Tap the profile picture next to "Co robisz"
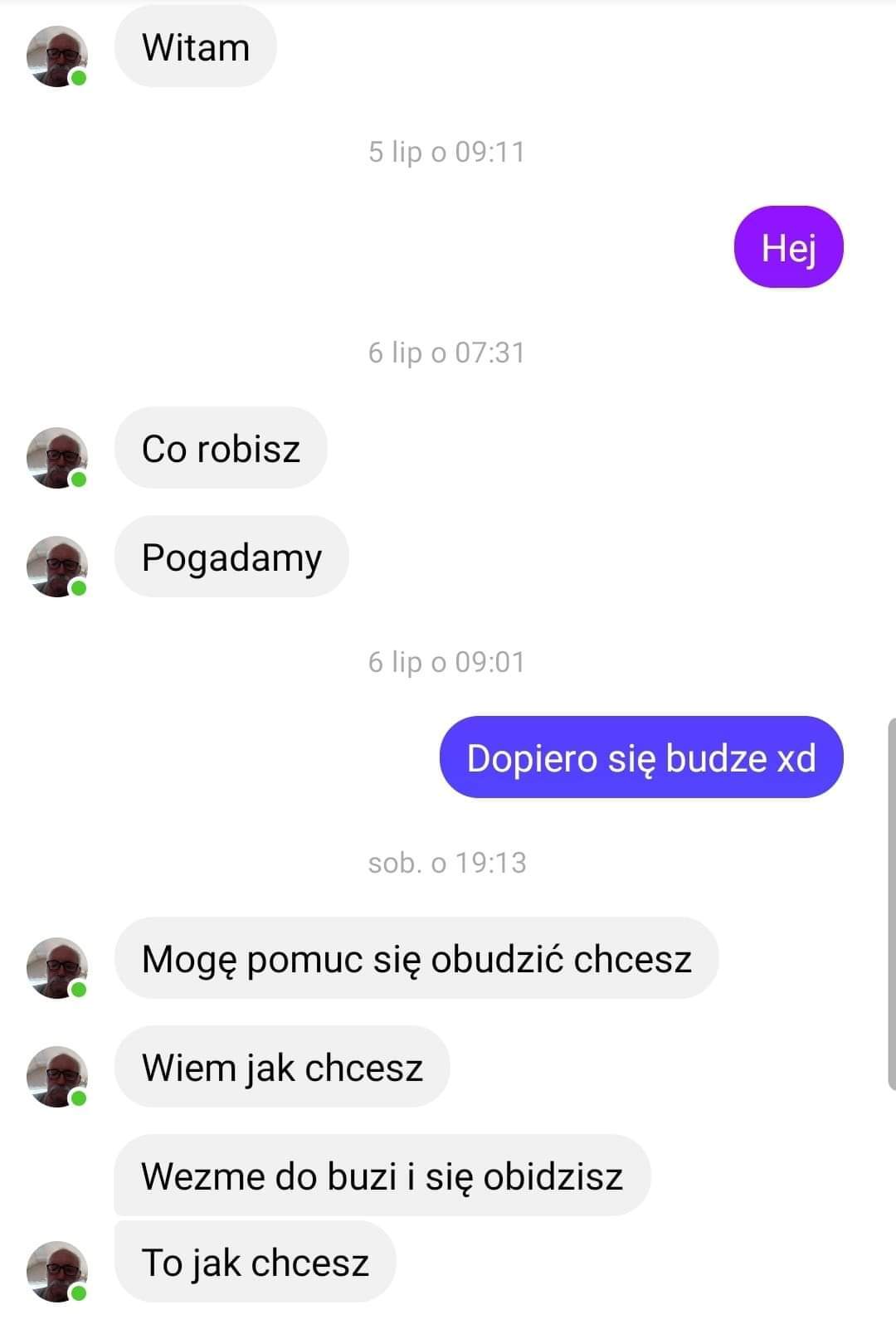This screenshot has width=896, height=1329. click(x=57, y=458)
